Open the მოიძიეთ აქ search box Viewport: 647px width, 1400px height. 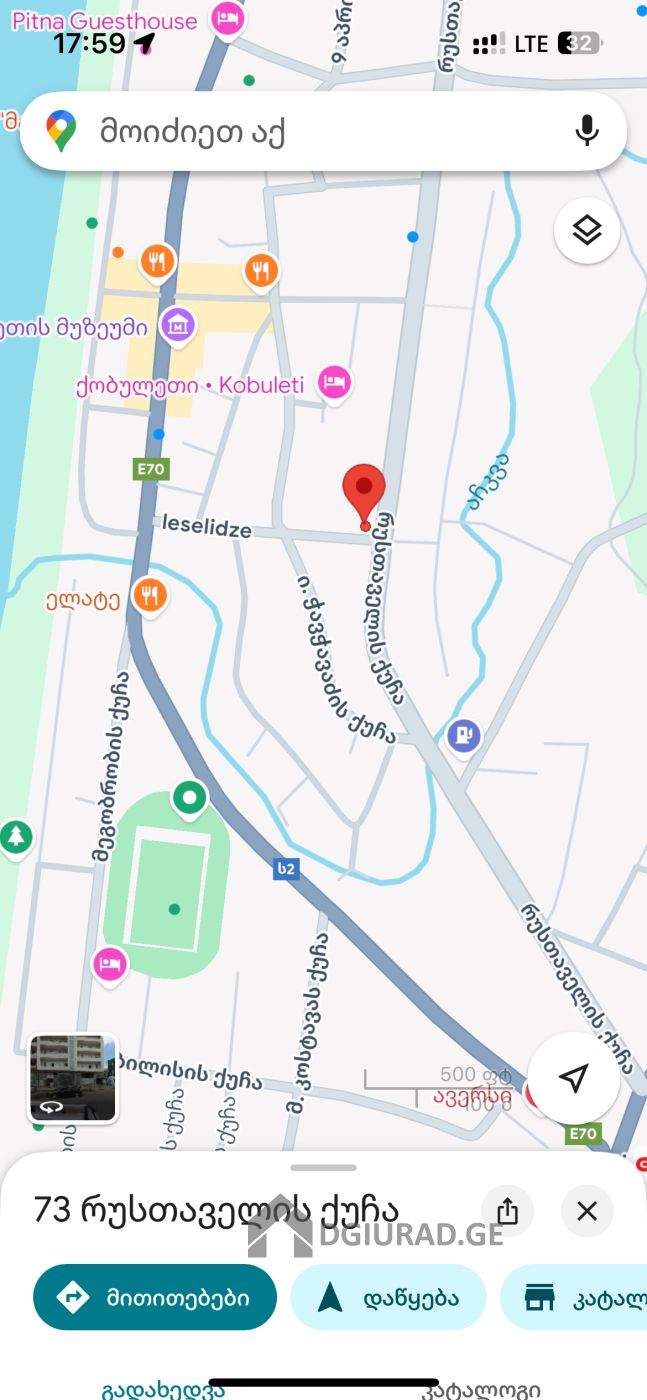[x=322, y=131]
